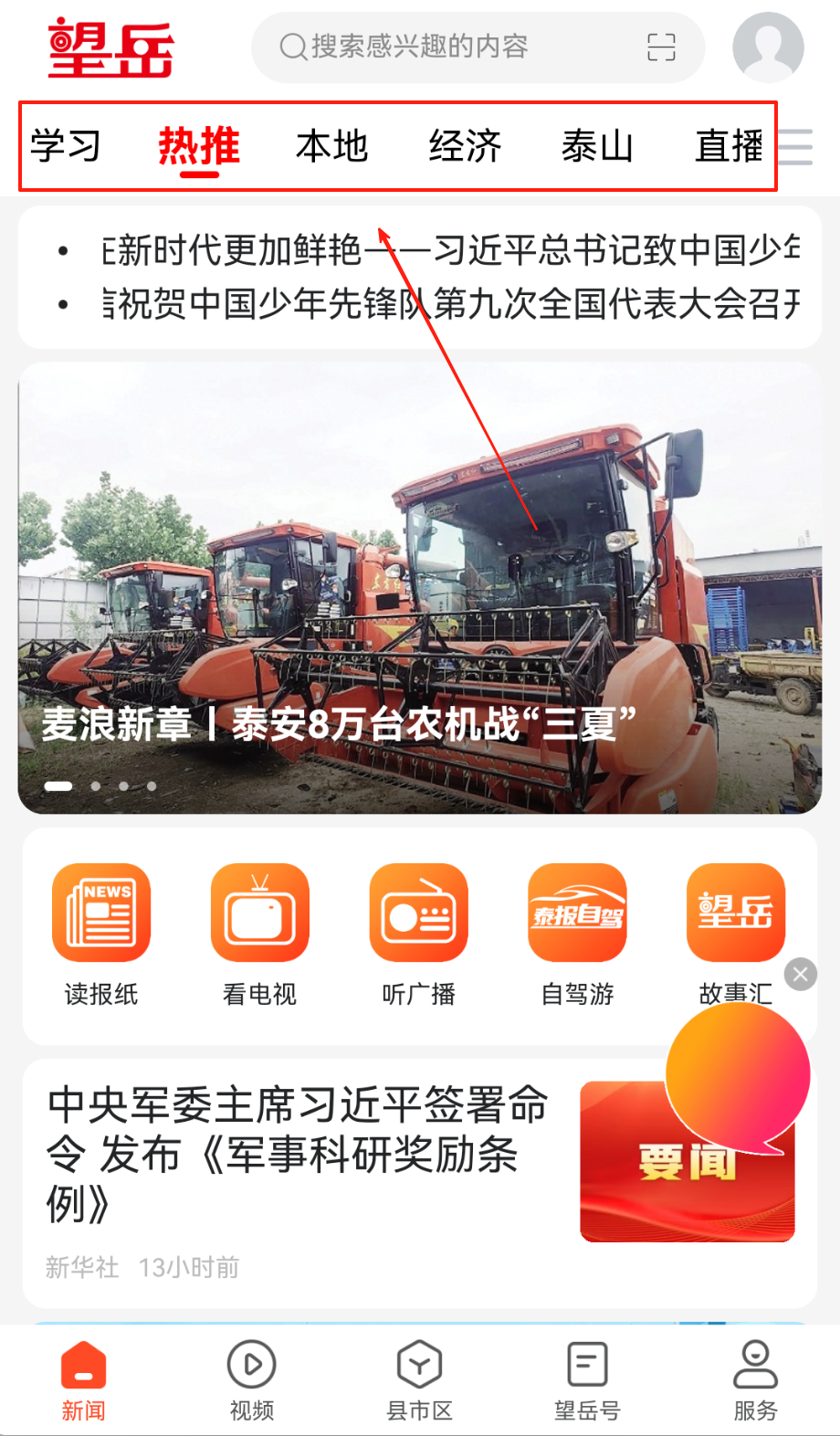Open the user profile avatar
840x1436 pixels.
point(768,47)
